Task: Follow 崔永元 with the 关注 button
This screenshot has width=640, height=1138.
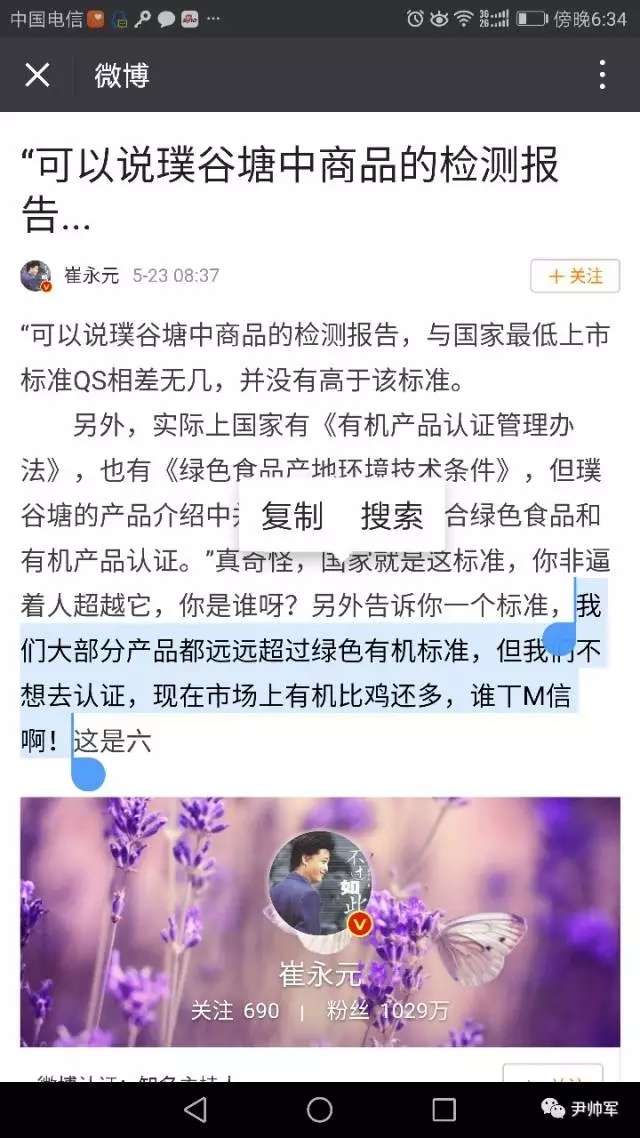Action: [x=575, y=276]
